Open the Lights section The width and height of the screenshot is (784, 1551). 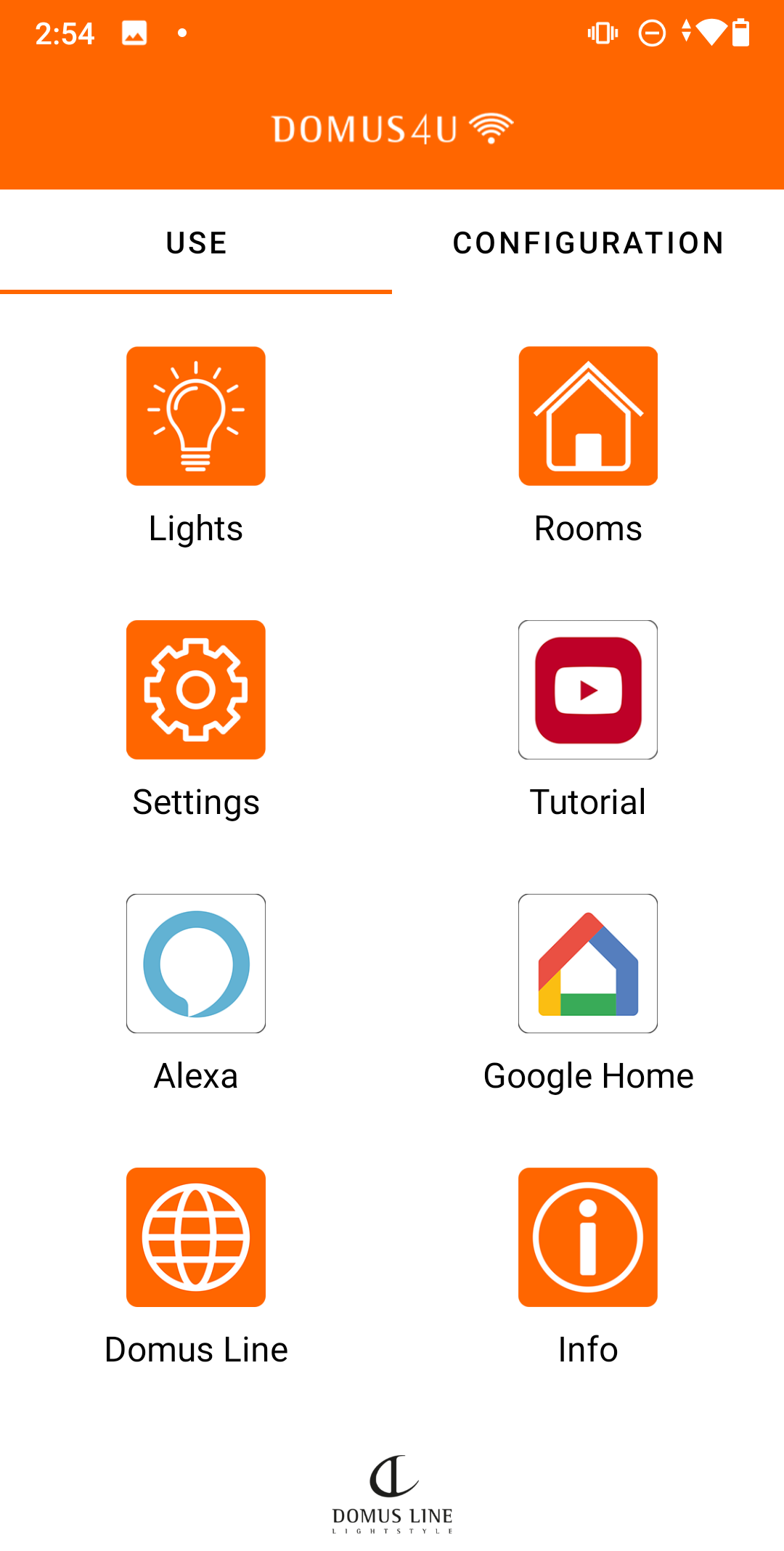(196, 416)
